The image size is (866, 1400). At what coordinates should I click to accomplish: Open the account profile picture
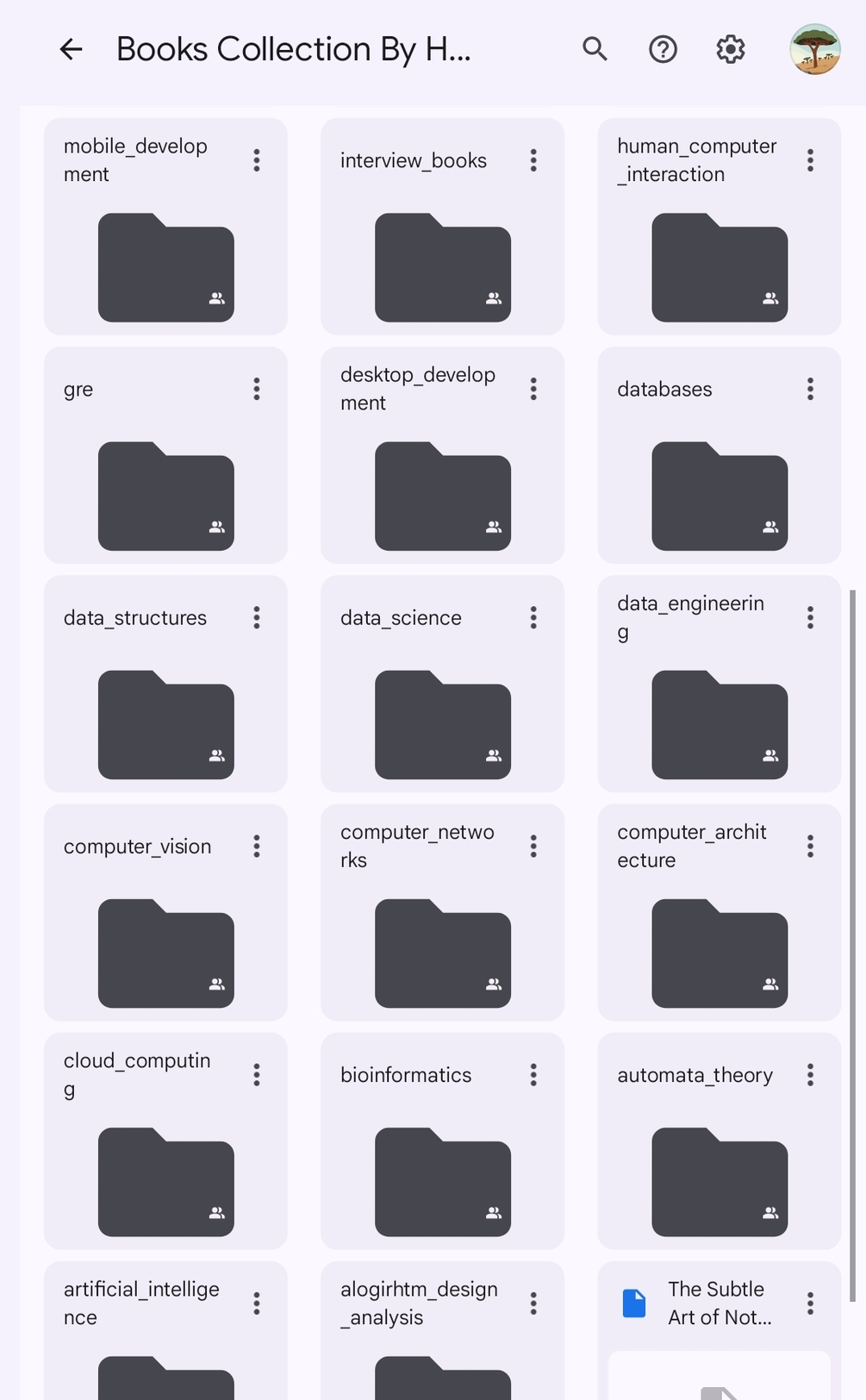pyautogui.click(x=814, y=49)
